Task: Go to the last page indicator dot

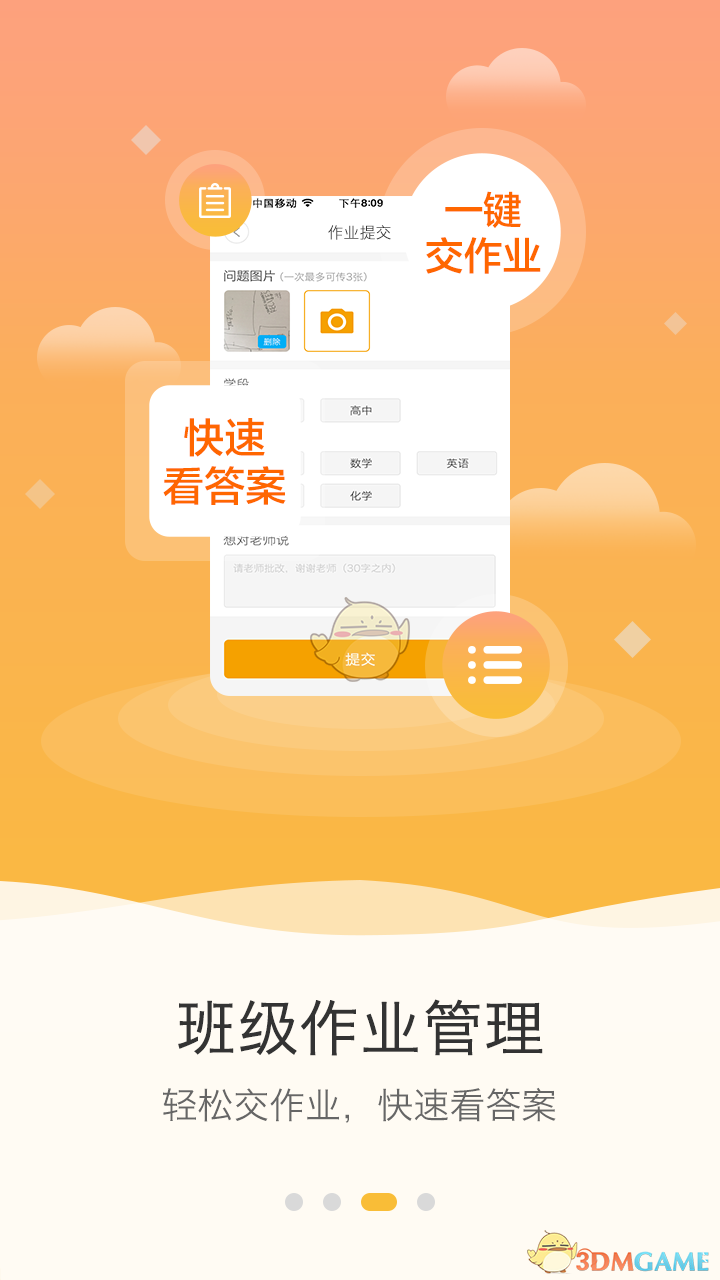Action: [426, 1202]
